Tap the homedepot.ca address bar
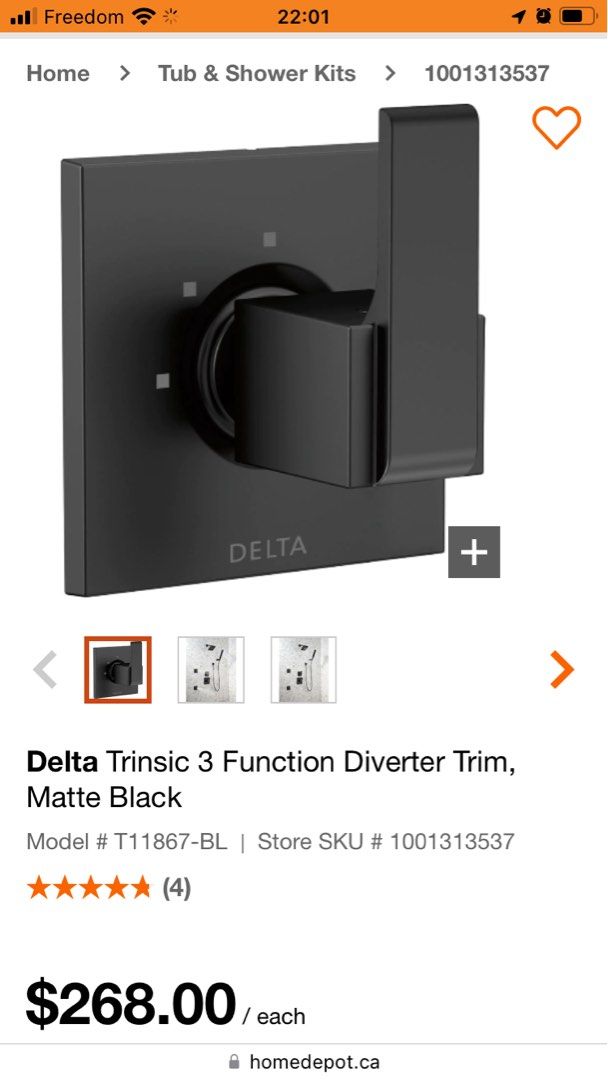This screenshot has width=608, height=1080. coord(304,1062)
